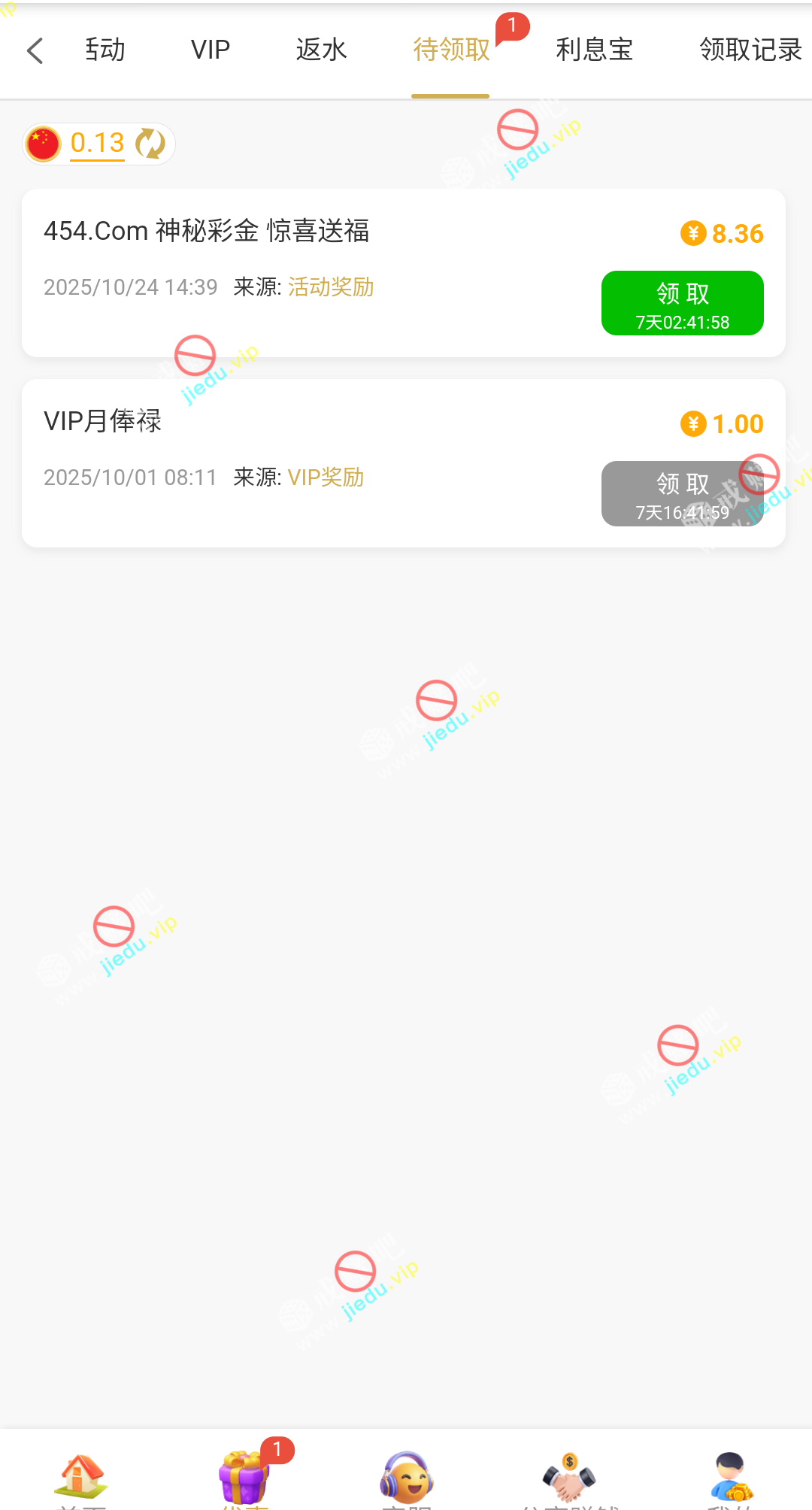
Task: Open the profile tab with person icon
Action: (x=731, y=1477)
